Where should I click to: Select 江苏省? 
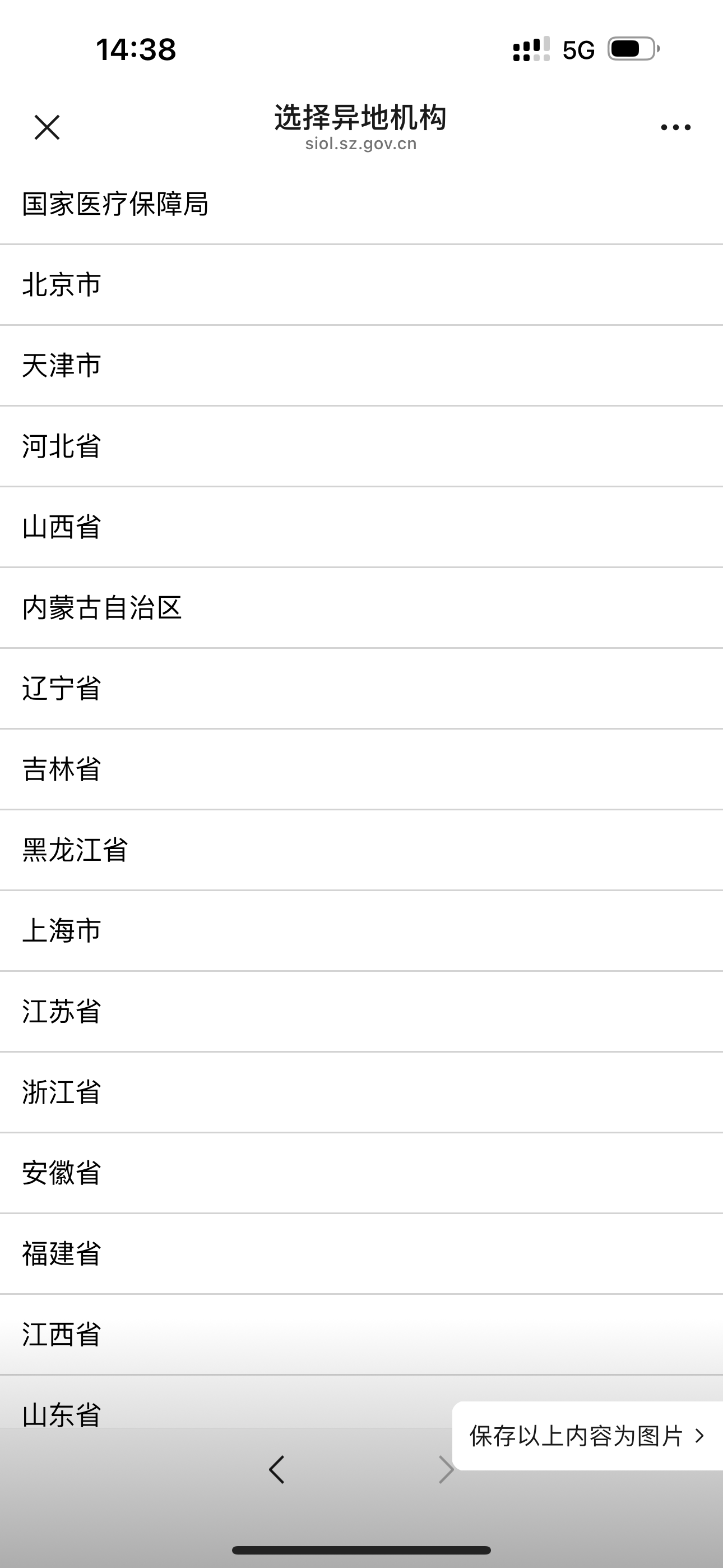361,1012
